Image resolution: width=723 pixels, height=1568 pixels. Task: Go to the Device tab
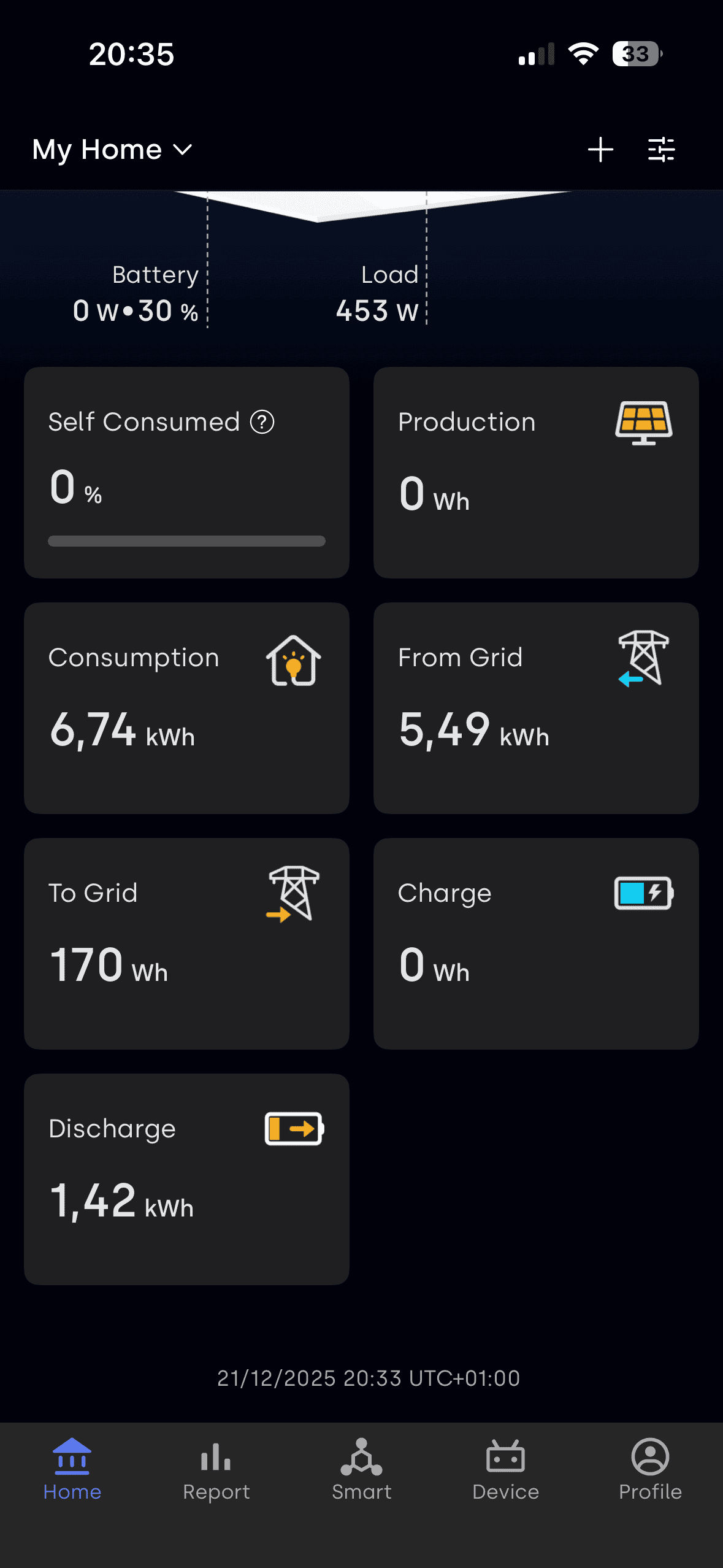tap(505, 1470)
